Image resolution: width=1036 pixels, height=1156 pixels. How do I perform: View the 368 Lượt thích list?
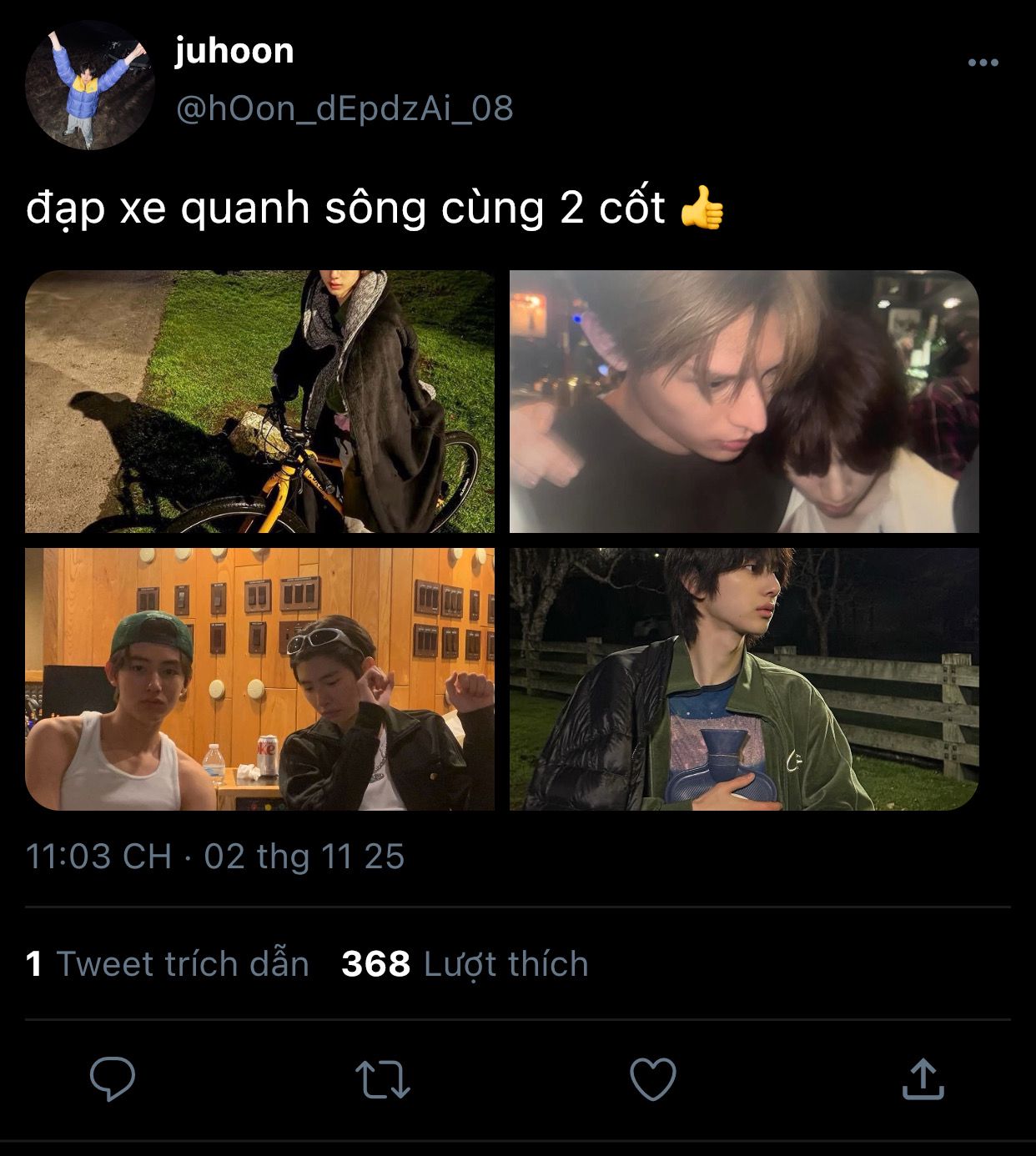(465, 964)
